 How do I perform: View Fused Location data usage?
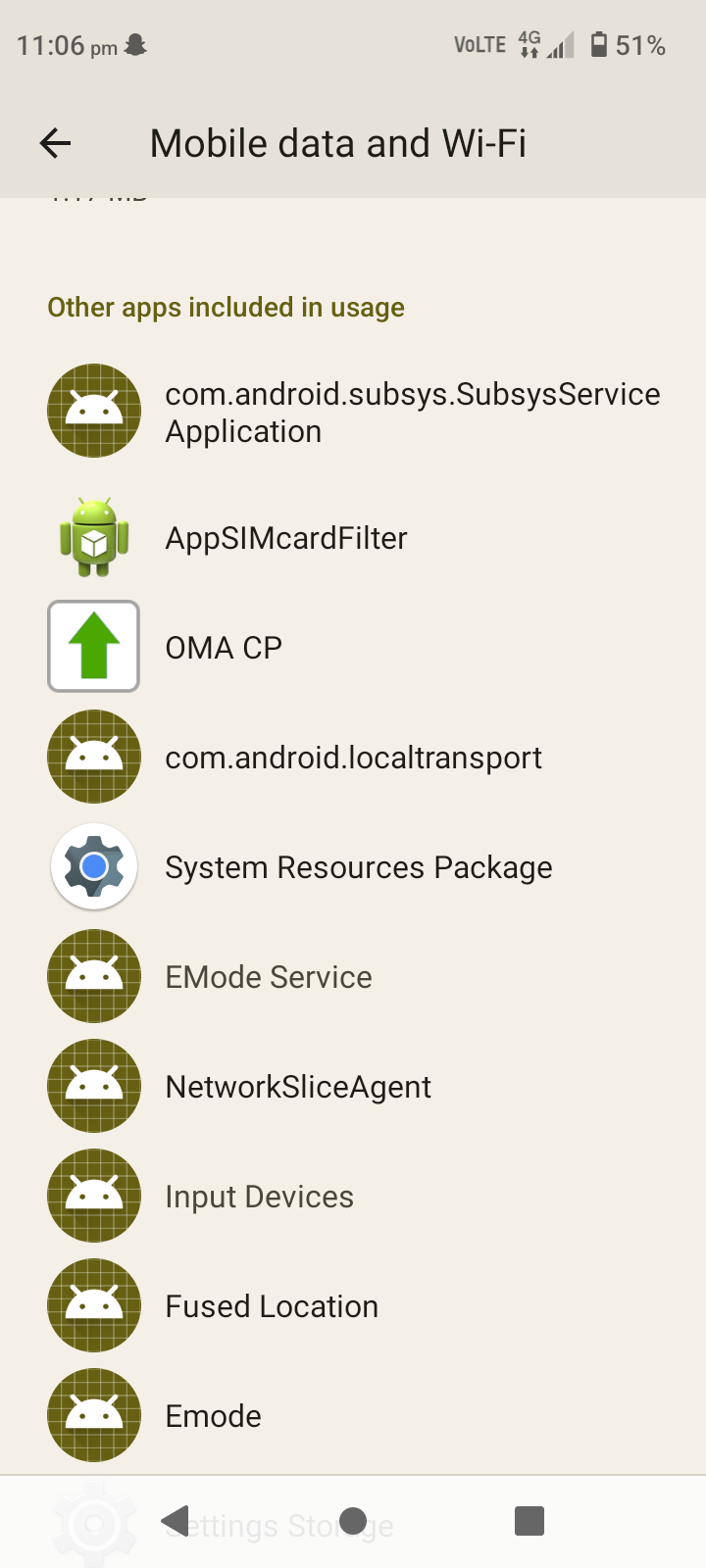[353, 1305]
